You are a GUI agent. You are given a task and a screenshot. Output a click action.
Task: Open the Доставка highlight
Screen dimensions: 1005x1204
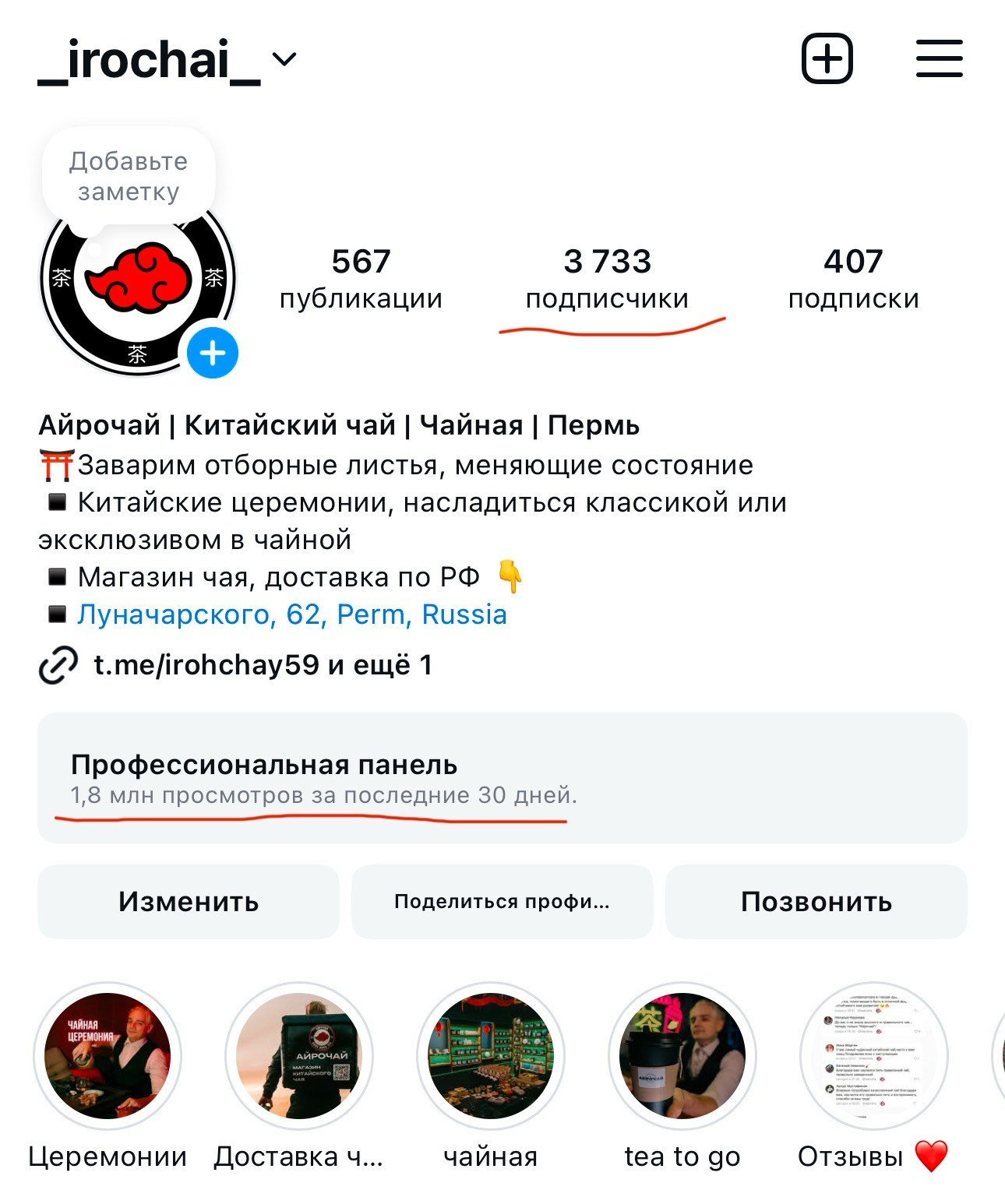pyautogui.click(x=298, y=1056)
